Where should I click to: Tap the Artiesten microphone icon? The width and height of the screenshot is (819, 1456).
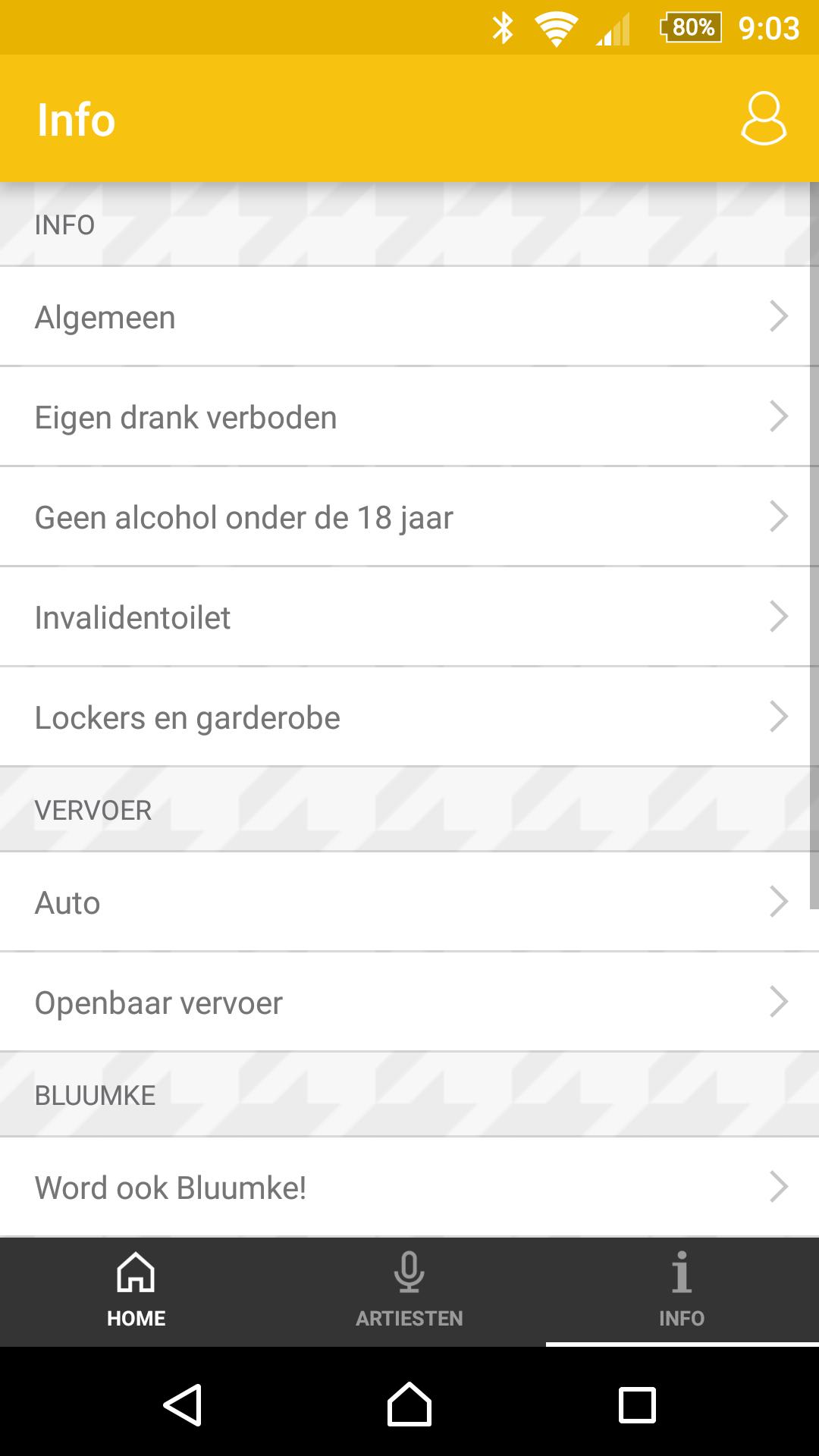409,1272
